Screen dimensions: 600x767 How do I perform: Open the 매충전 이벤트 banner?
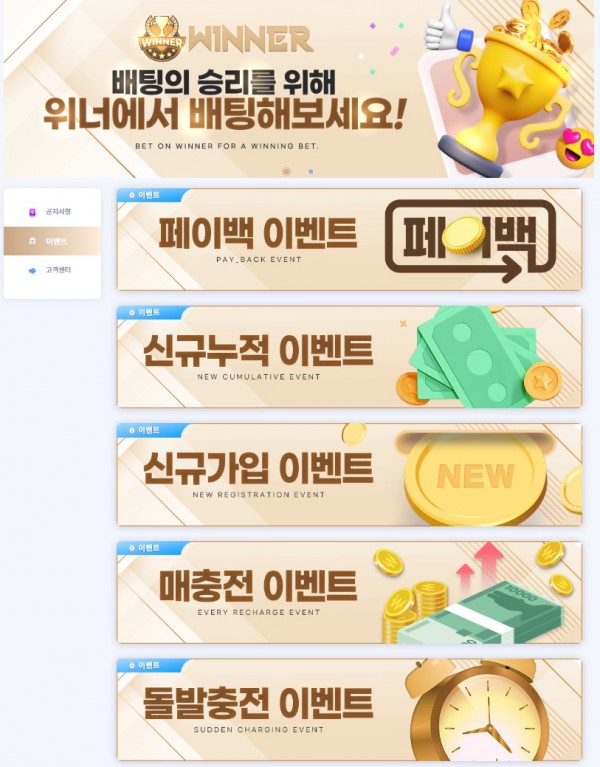349,592
